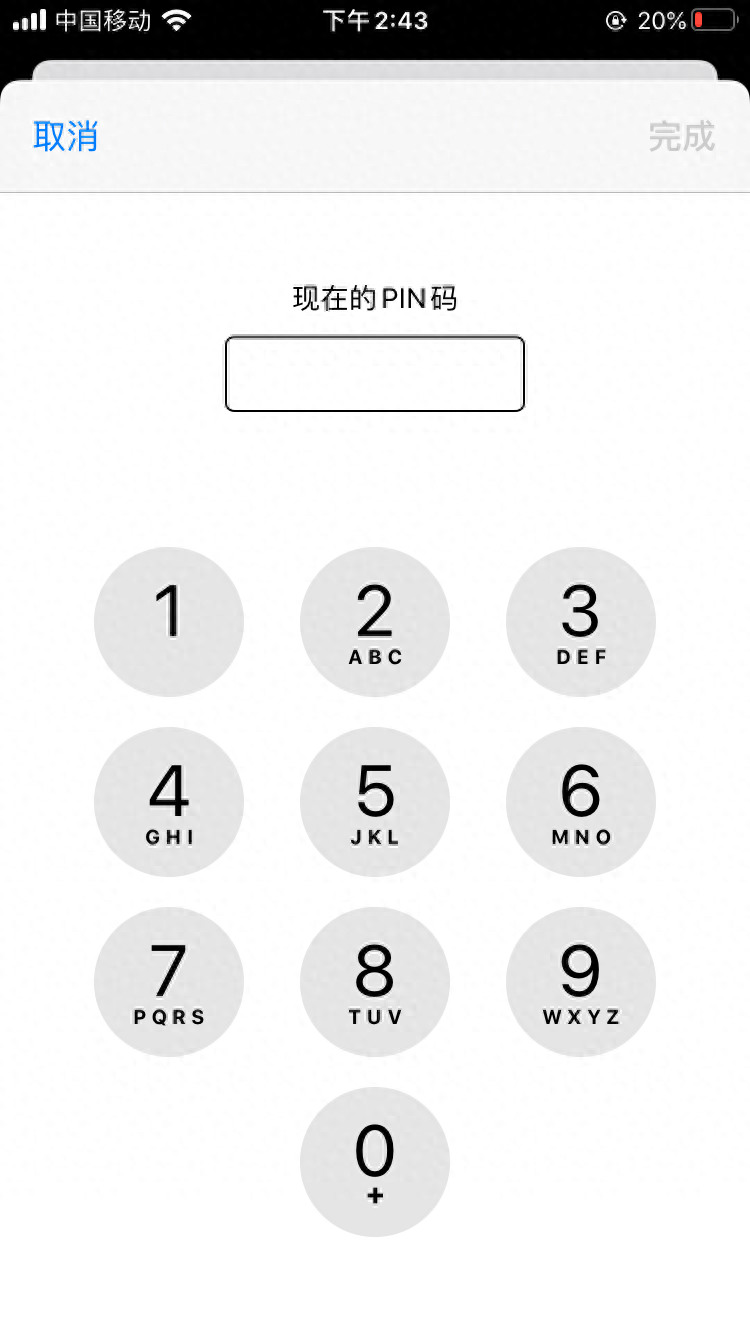
Task: Enter digit 9 WXYZ key
Action: tap(581, 982)
